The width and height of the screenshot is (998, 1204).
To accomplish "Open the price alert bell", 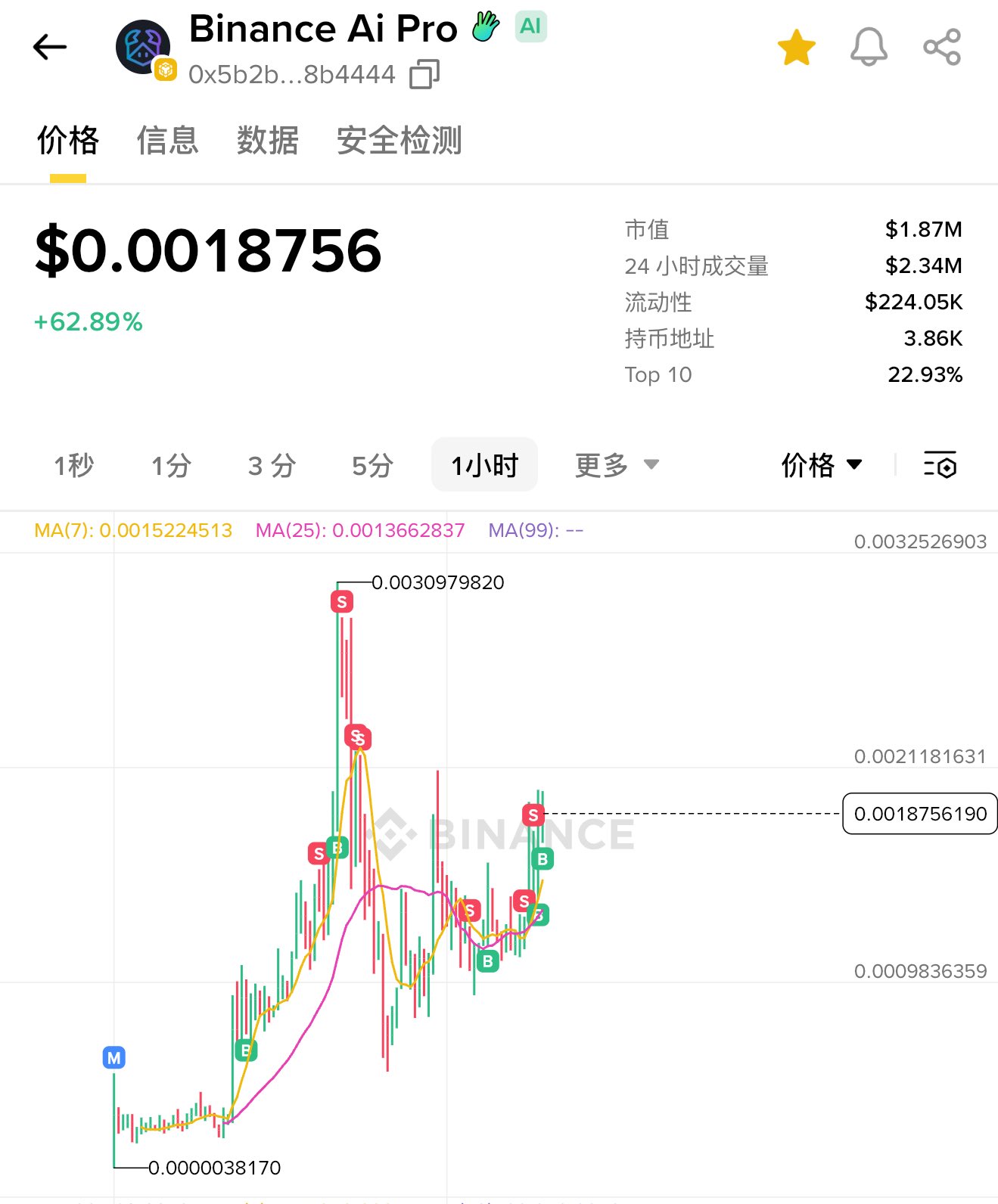I will click(x=869, y=48).
